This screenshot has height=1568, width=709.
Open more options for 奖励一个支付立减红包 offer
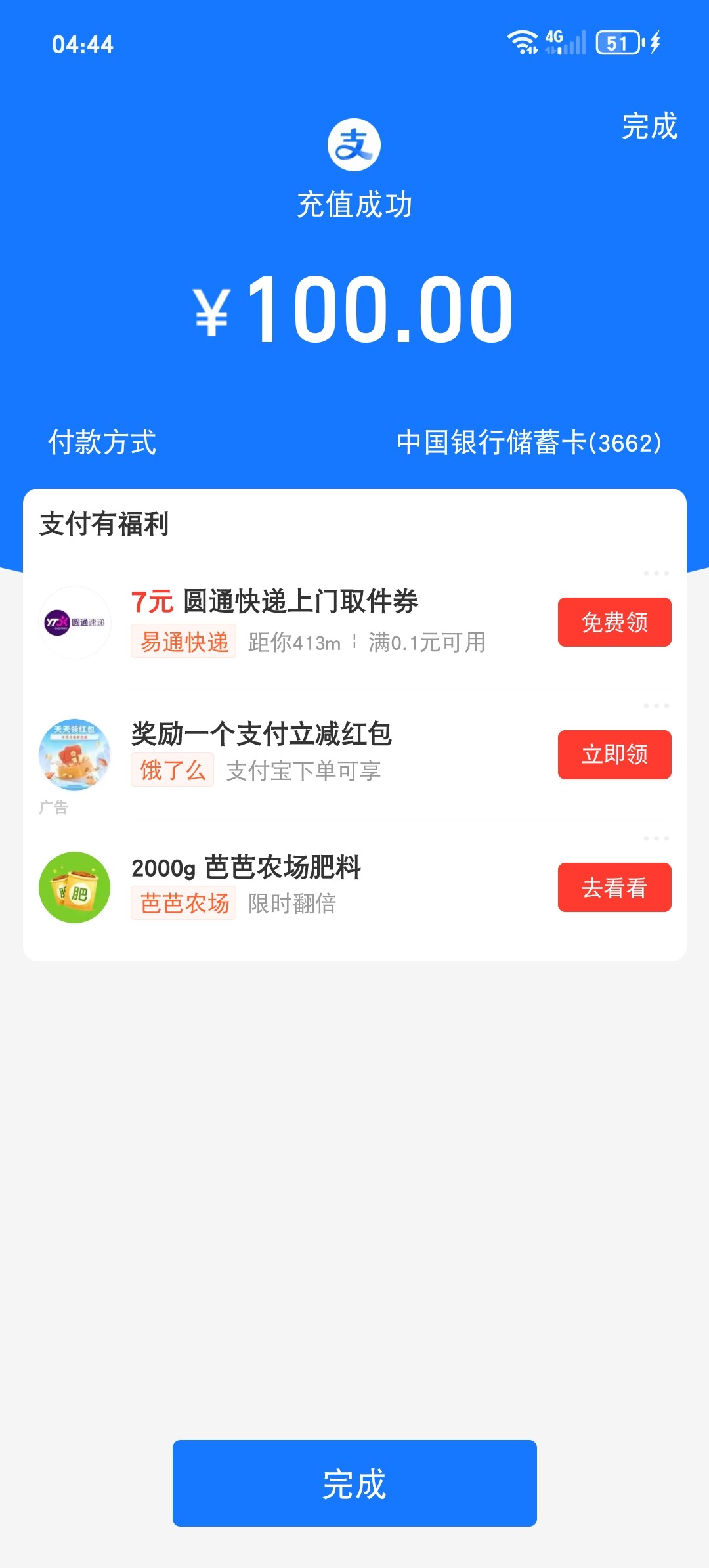point(656,706)
